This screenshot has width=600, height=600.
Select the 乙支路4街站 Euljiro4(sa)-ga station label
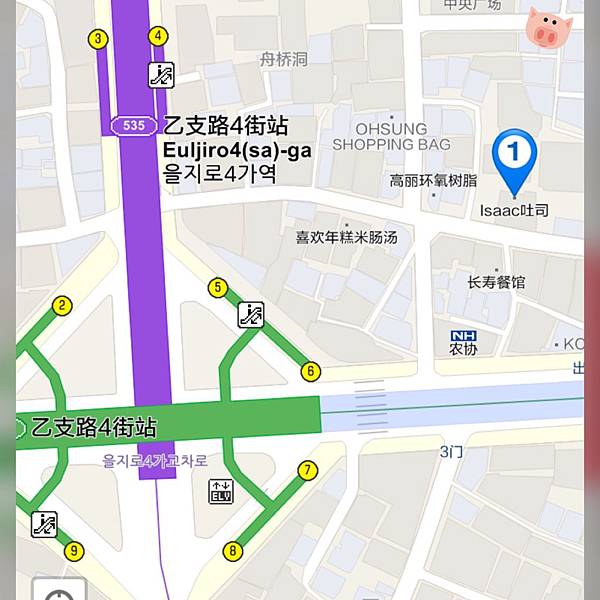[x=236, y=149]
